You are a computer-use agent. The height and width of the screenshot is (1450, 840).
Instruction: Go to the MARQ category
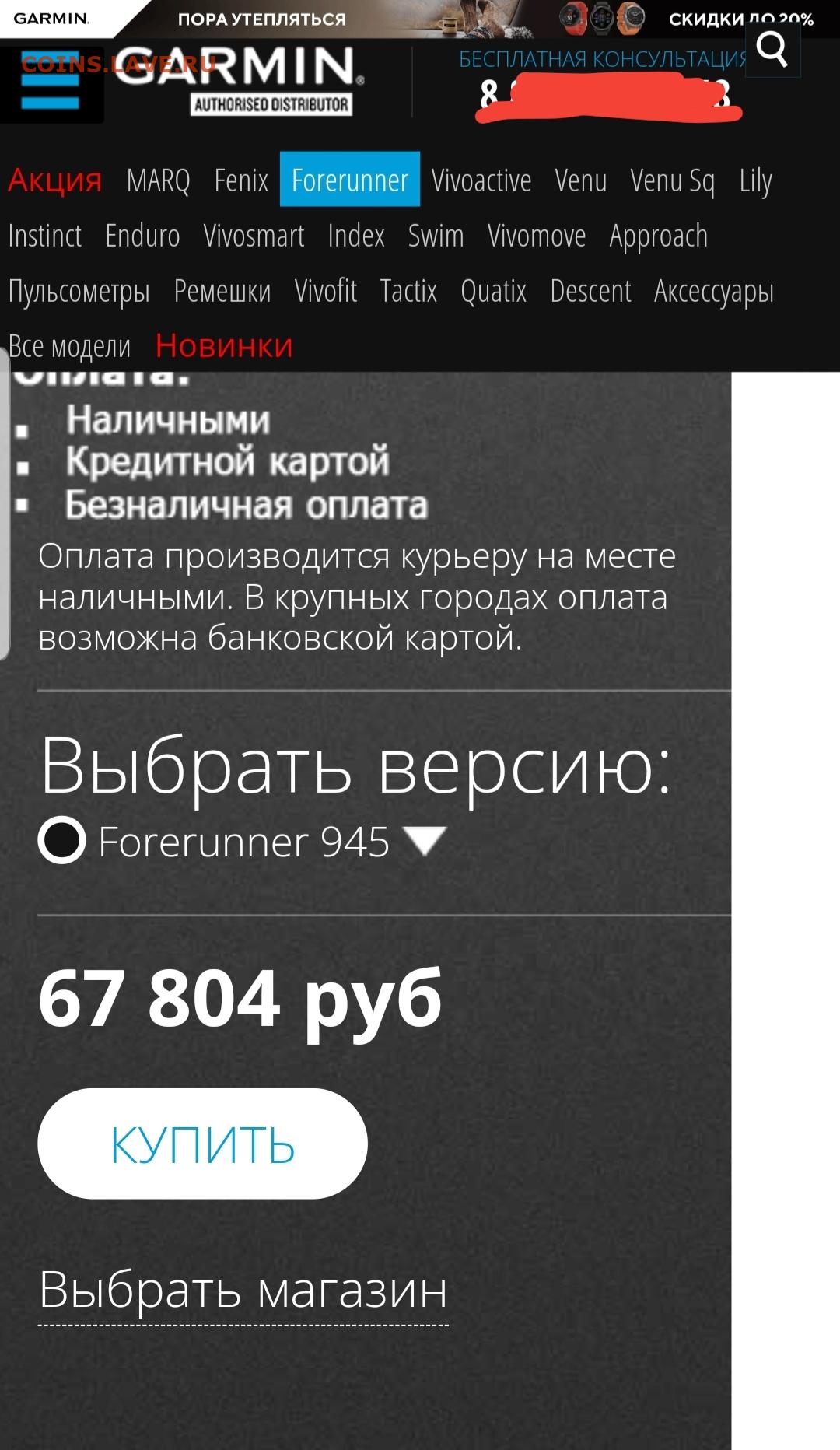[x=159, y=180]
